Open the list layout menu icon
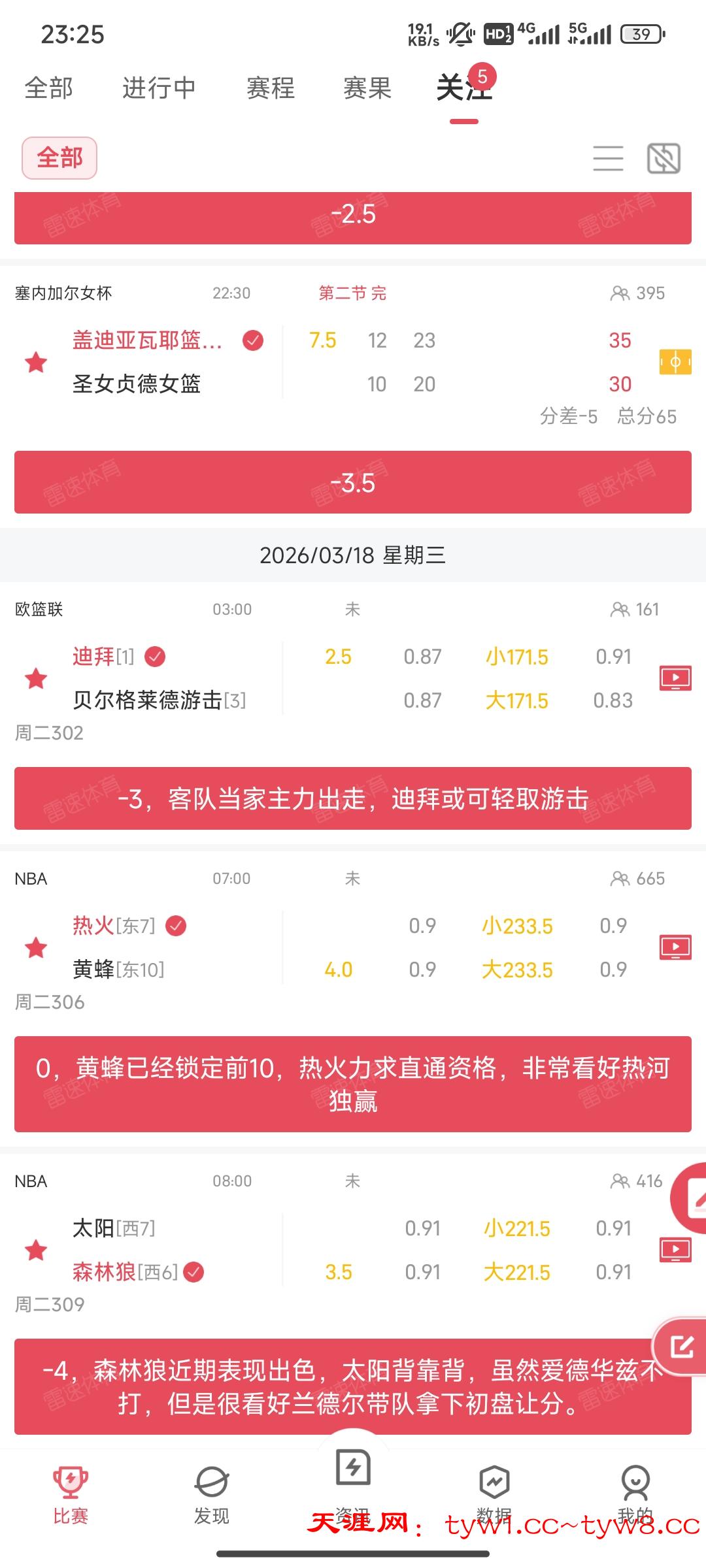 pos(608,159)
